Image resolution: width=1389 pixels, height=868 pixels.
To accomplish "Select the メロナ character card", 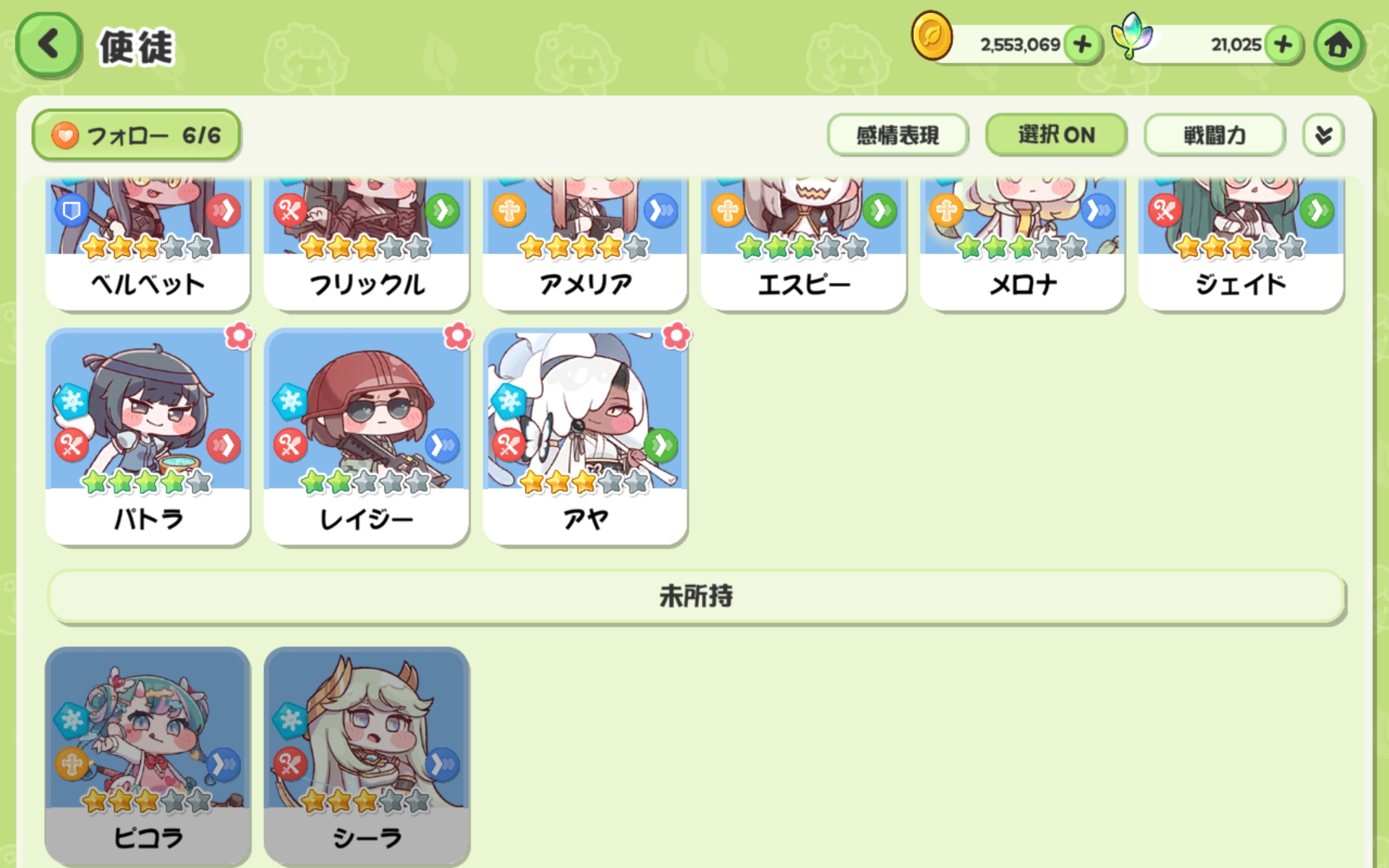I will click(x=1021, y=246).
